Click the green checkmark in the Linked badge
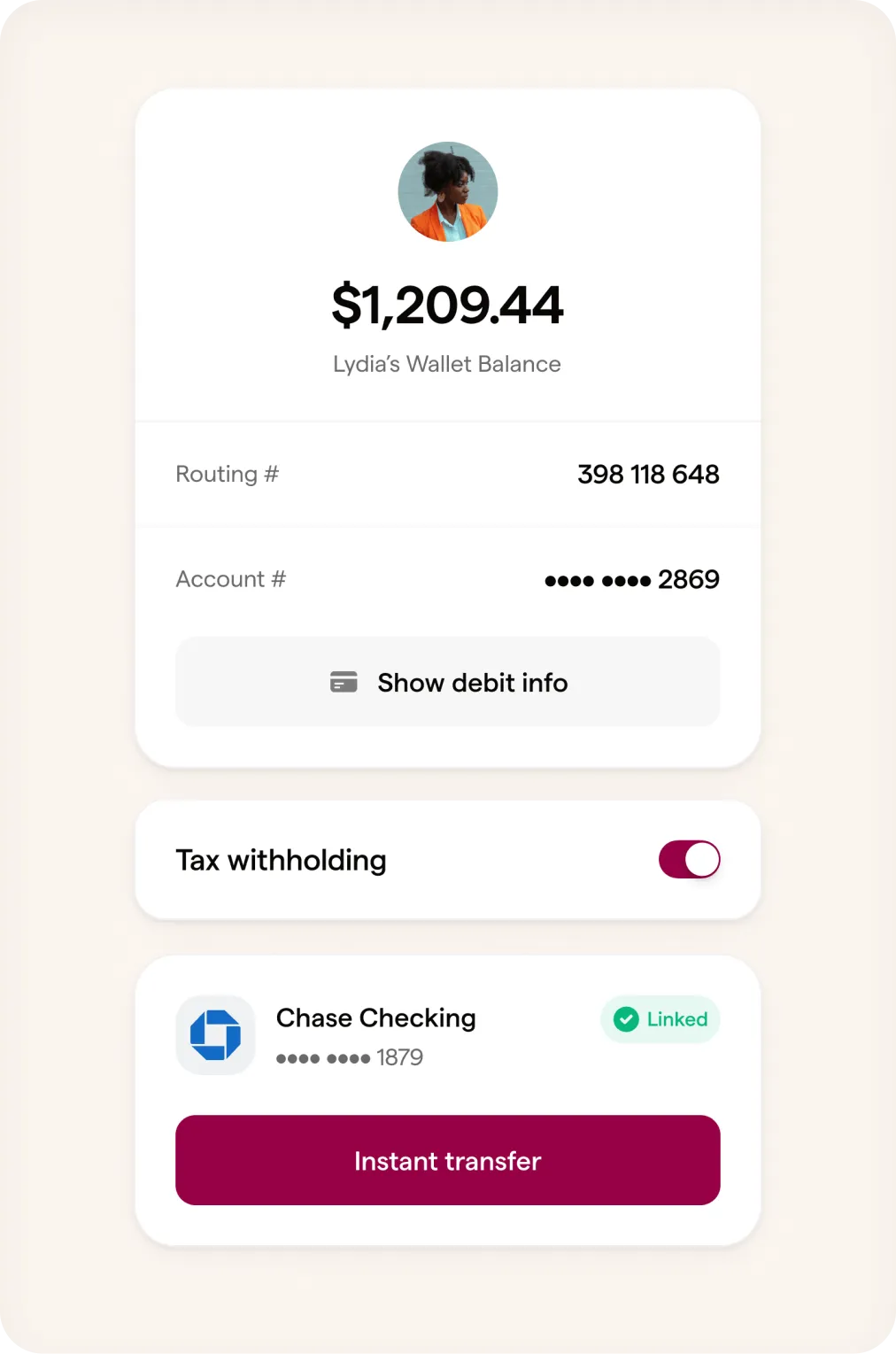 [x=627, y=1019]
